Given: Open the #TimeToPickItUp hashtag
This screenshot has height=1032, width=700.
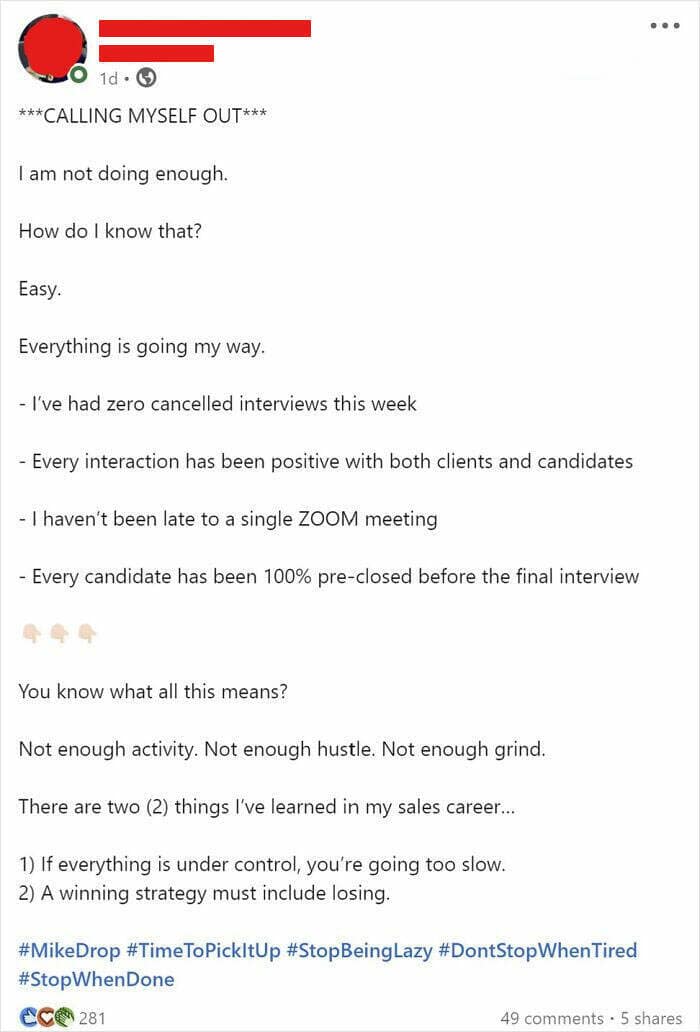Looking at the screenshot, I should (203, 950).
